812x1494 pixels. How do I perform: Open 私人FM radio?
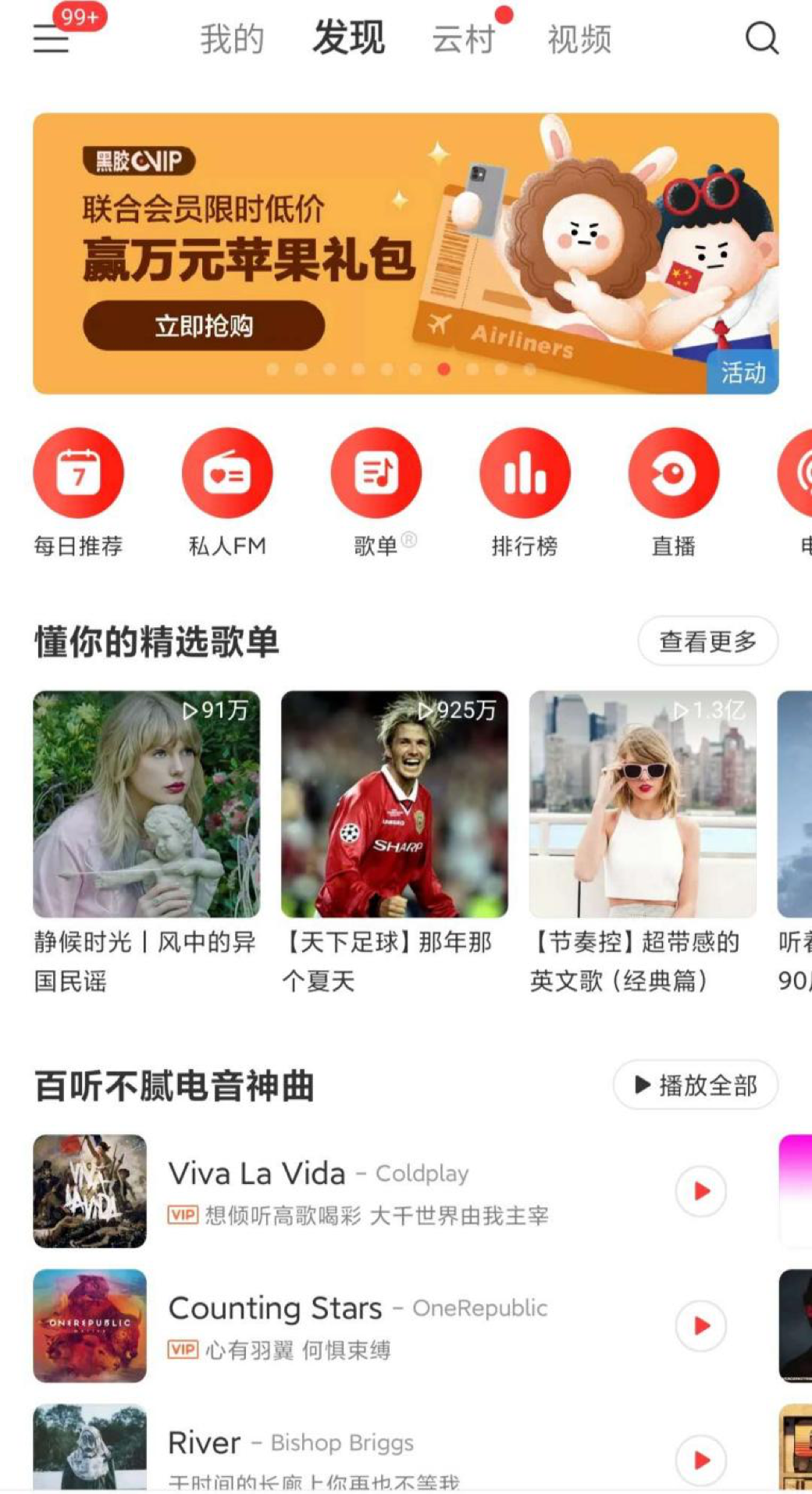[227, 492]
